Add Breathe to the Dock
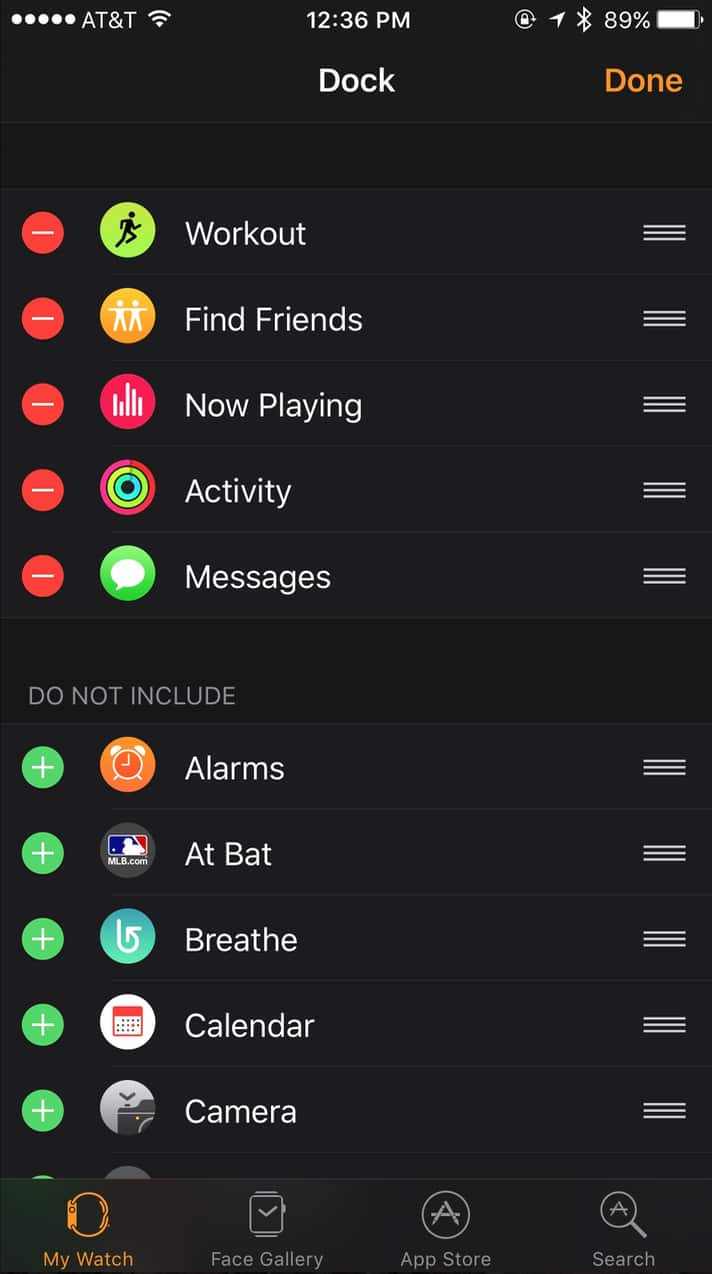712x1274 pixels. point(42,939)
